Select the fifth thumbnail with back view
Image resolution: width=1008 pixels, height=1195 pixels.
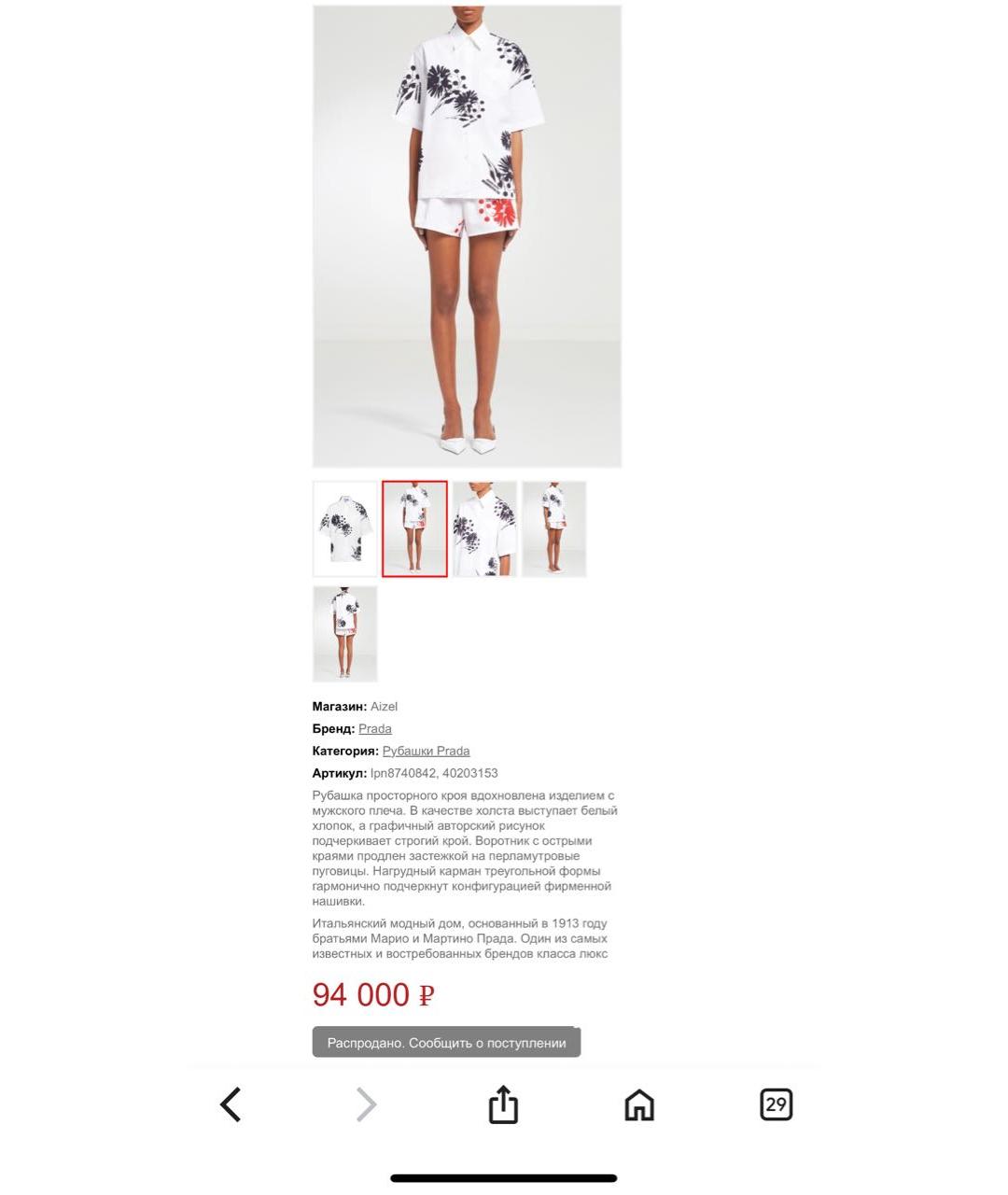(345, 633)
